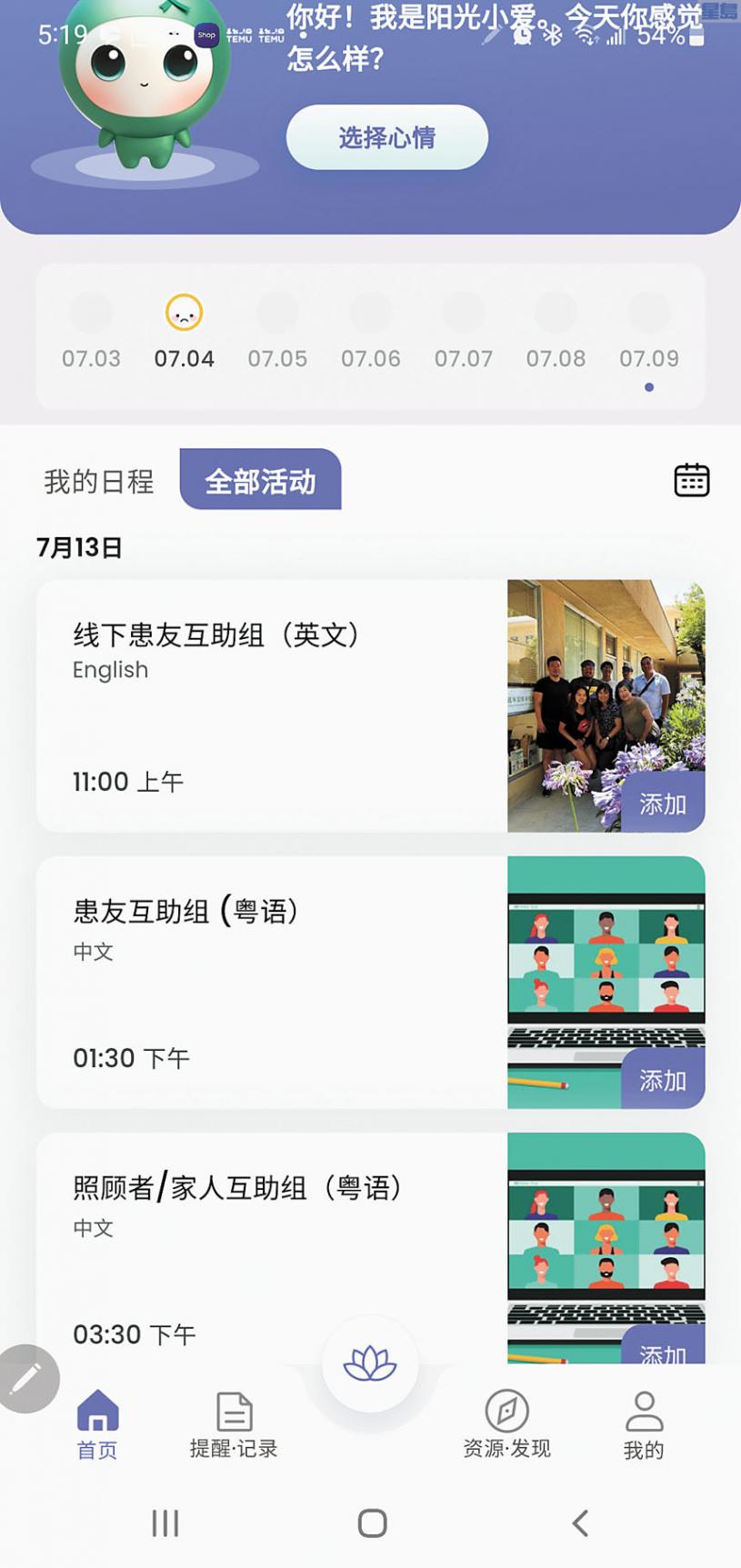Open the center lotus button
The width and height of the screenshot is (741, 1568).
(x=370, y=1363)
